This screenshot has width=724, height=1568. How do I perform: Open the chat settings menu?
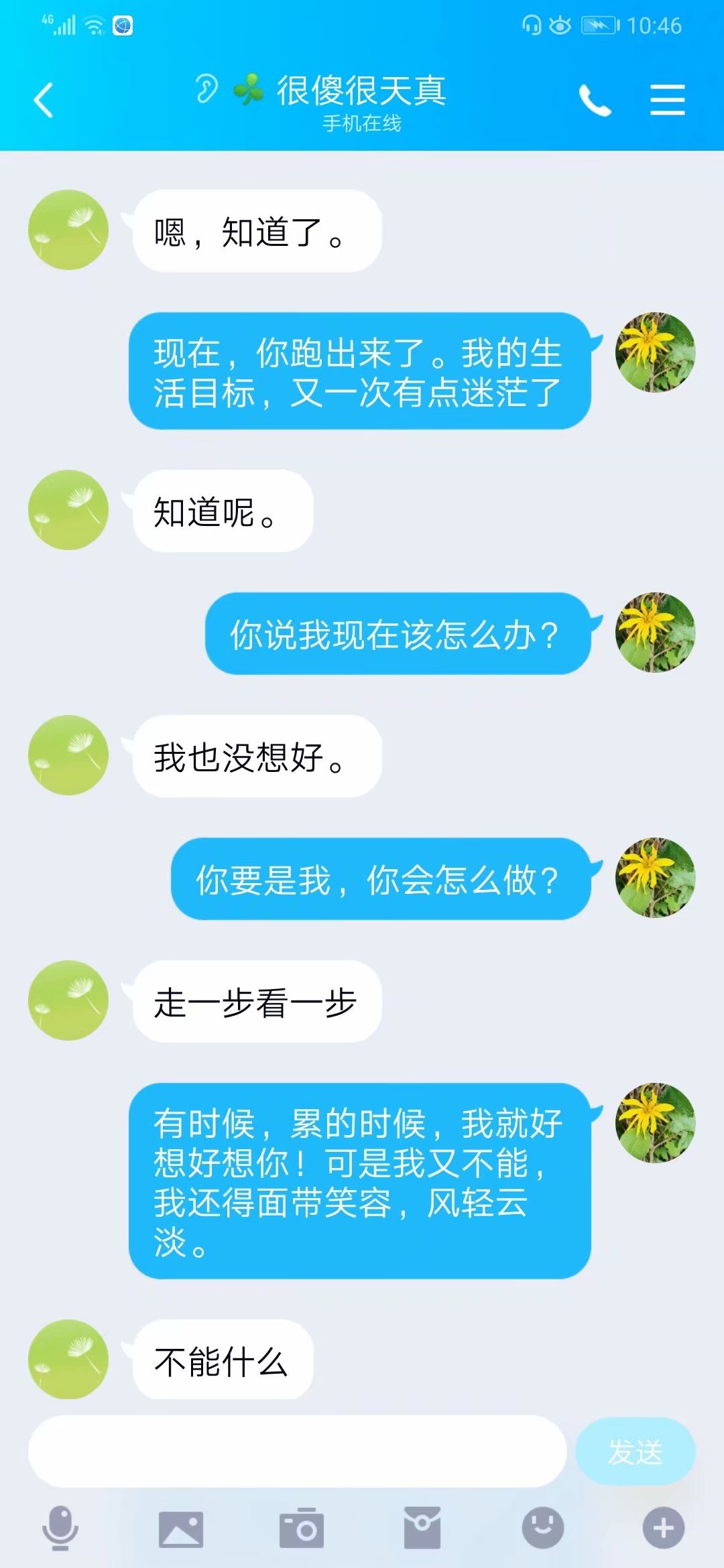(668, 100)
